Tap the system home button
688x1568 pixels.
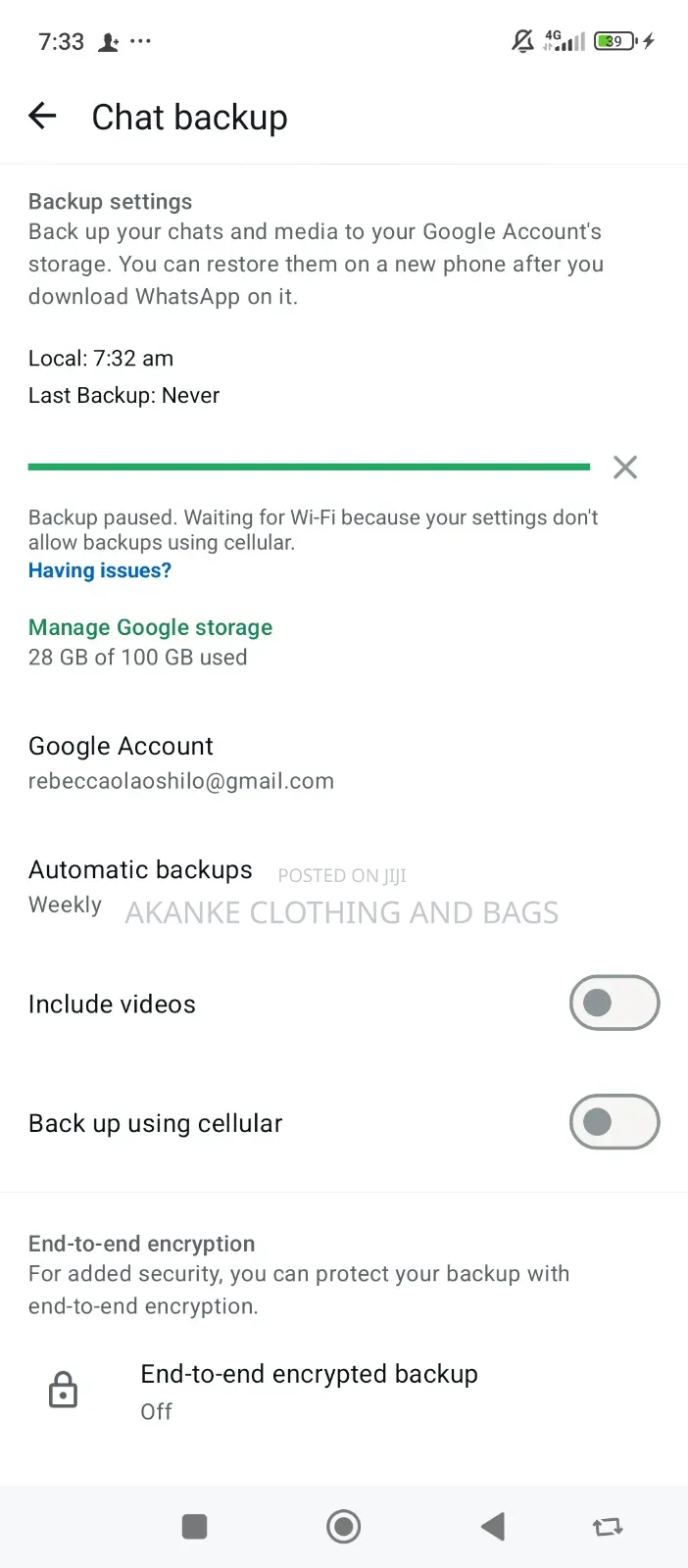coord(344,1526)
